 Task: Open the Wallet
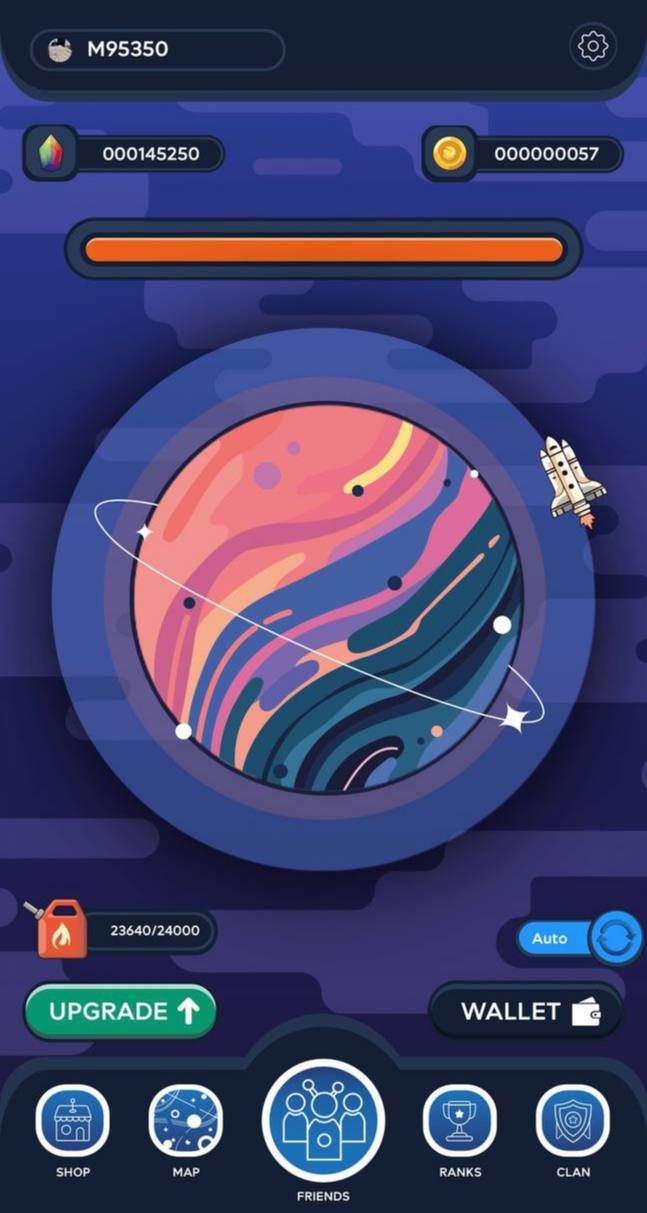click(526, 1011)
